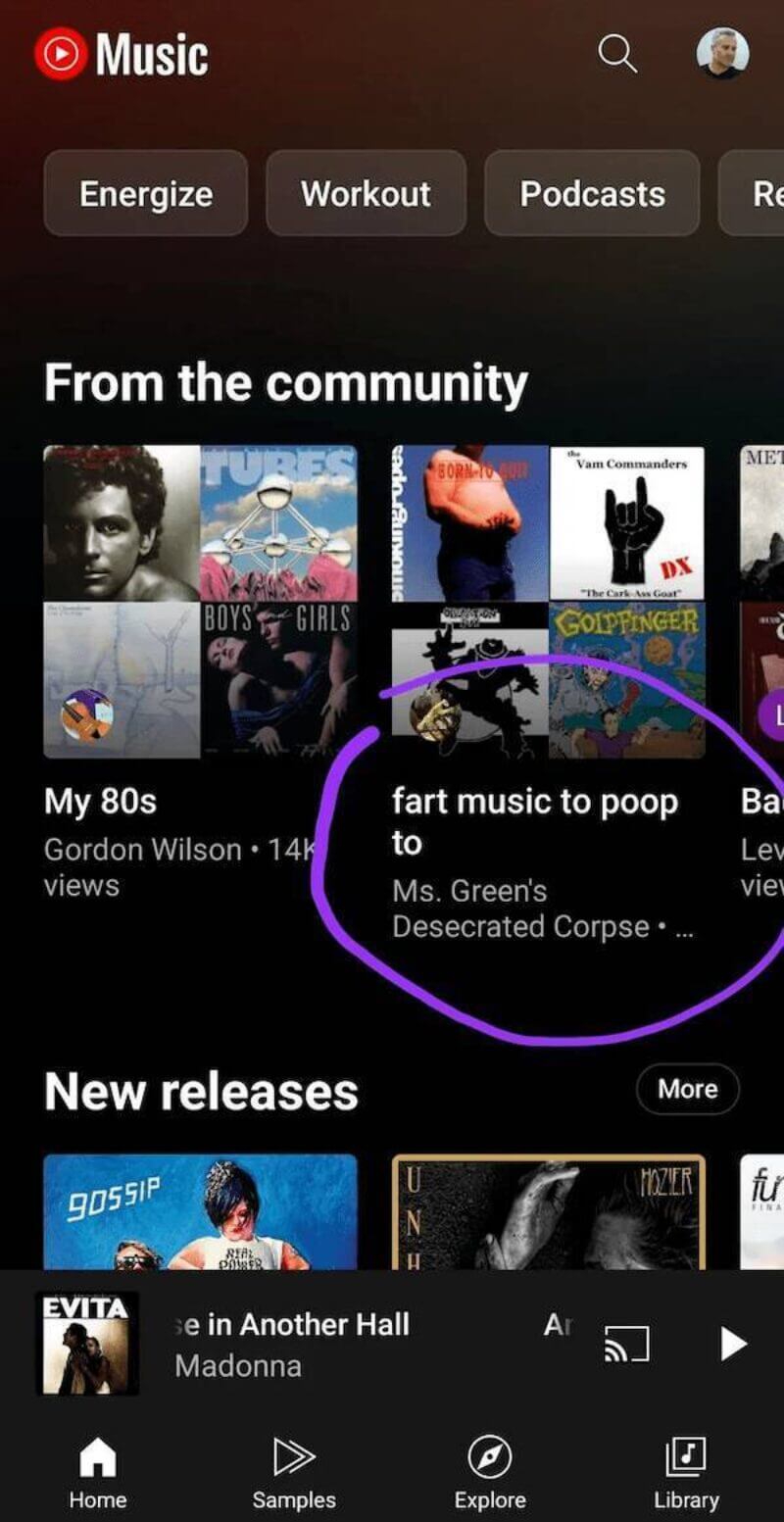
Task: Open the Hozier new release album
Action: click(548, 1212)
